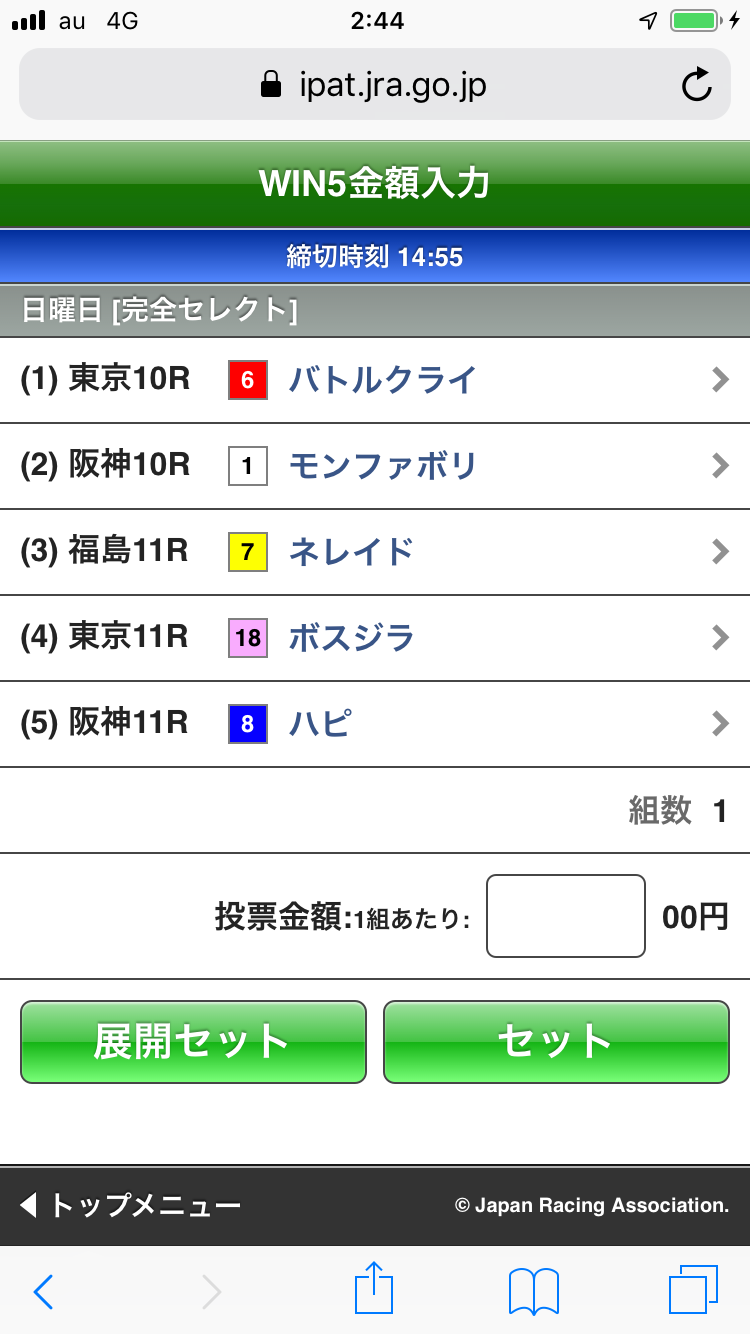Return to トップメニュー
Screen dimensions: 750x1334
click(130, 1205)
